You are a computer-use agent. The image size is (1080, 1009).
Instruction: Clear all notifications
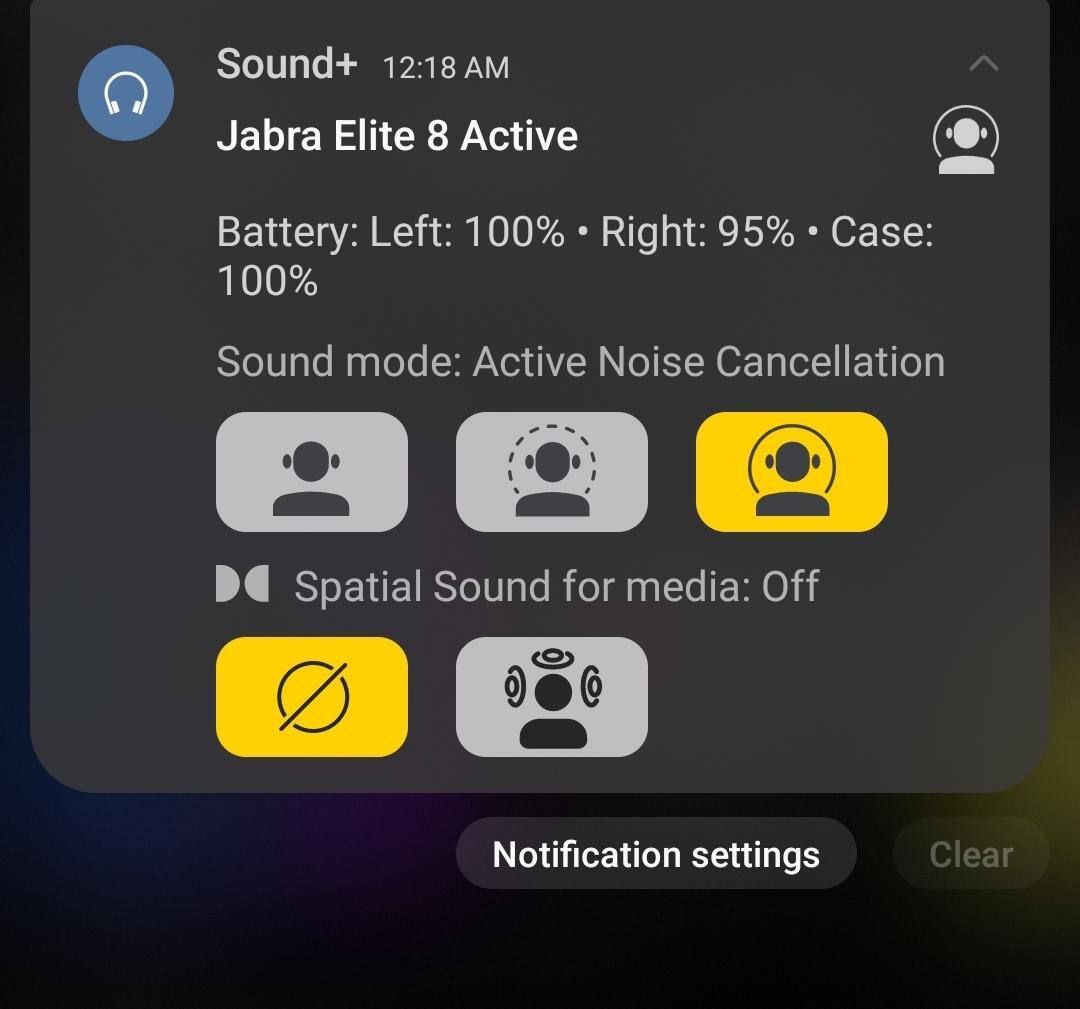(971, 854)
